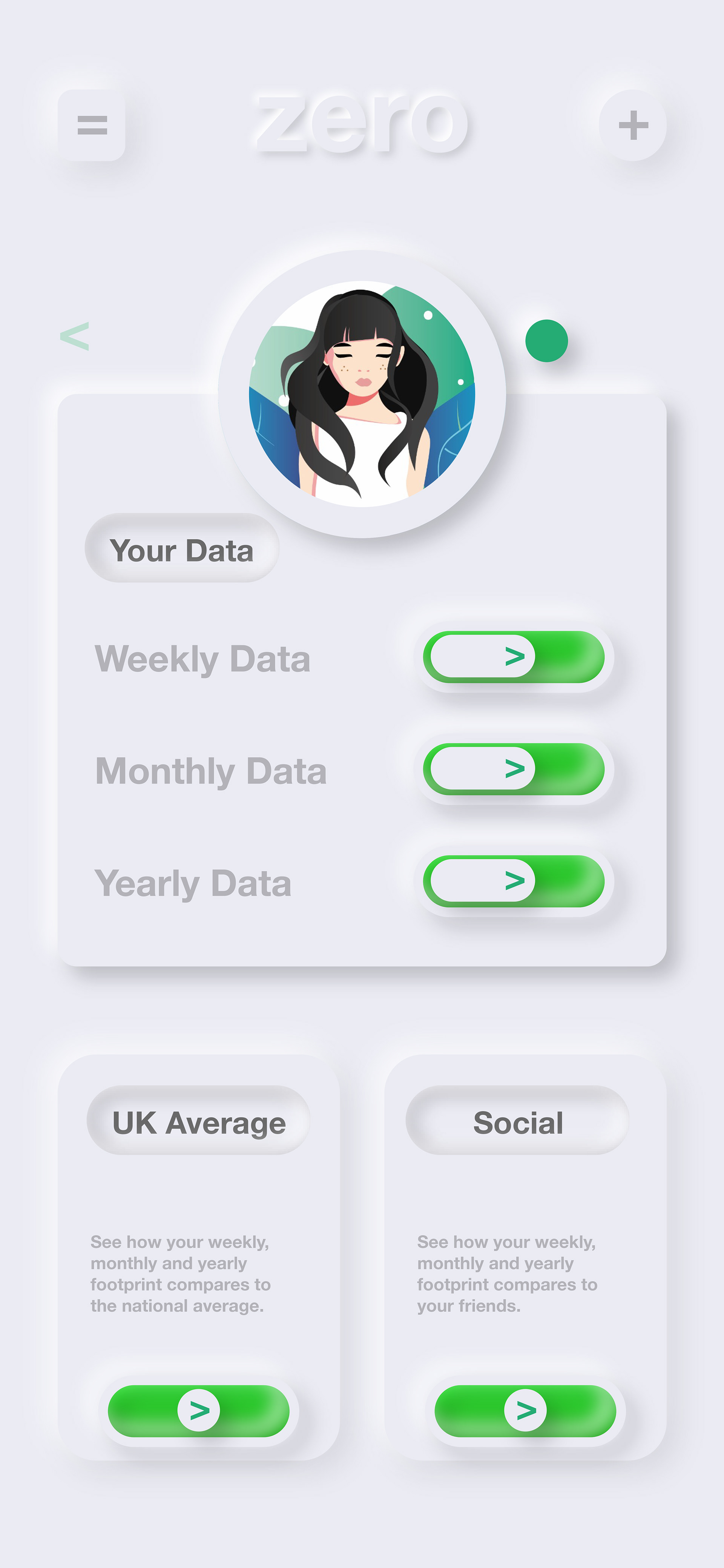Open Yearly Data with its arrow button
The image size is (724, 1568).
click(x=514, y=881)
